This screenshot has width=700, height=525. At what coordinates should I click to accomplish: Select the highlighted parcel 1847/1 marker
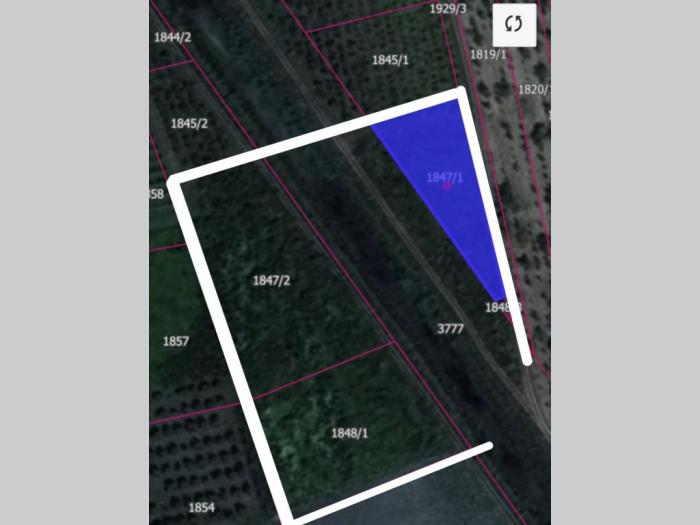pyautogui.click(x=447, y=186)
